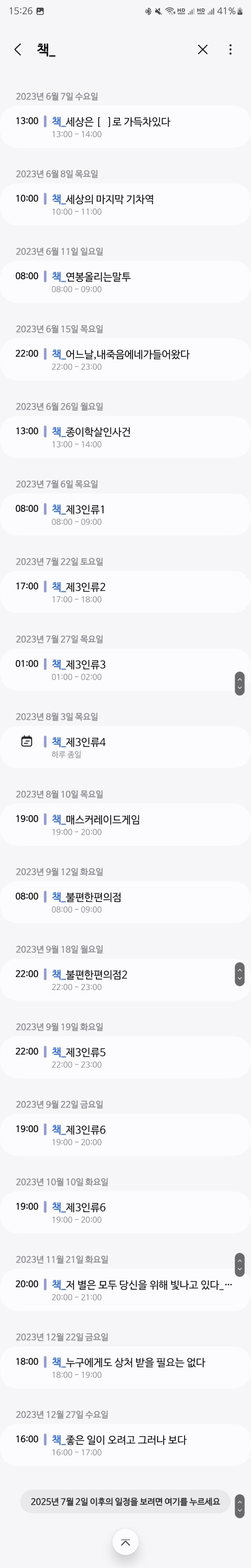Viewport: 251px width, 1568px height.
Task: Open the event 책_연봉올리는말투
Action: 125,282
